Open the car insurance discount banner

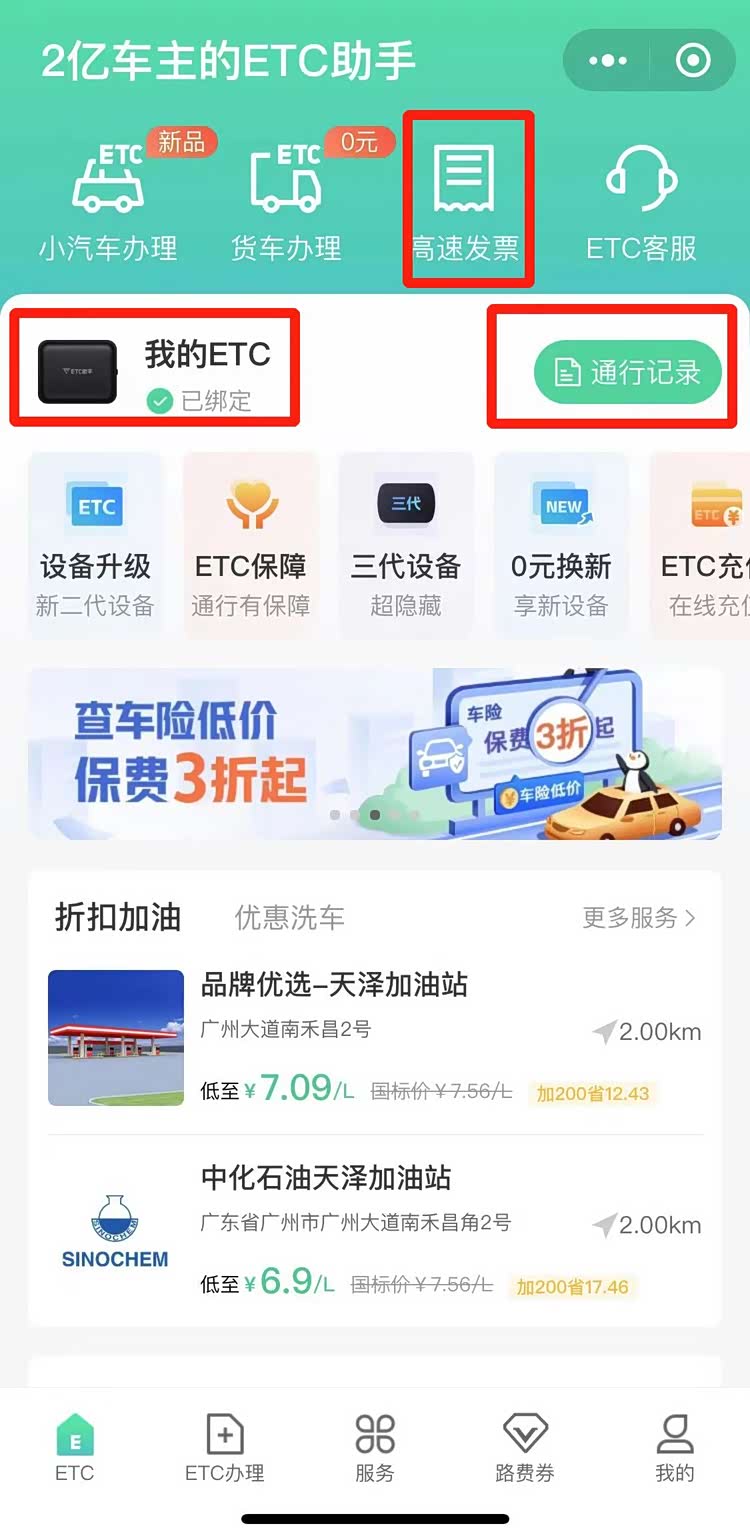(375, 754)
